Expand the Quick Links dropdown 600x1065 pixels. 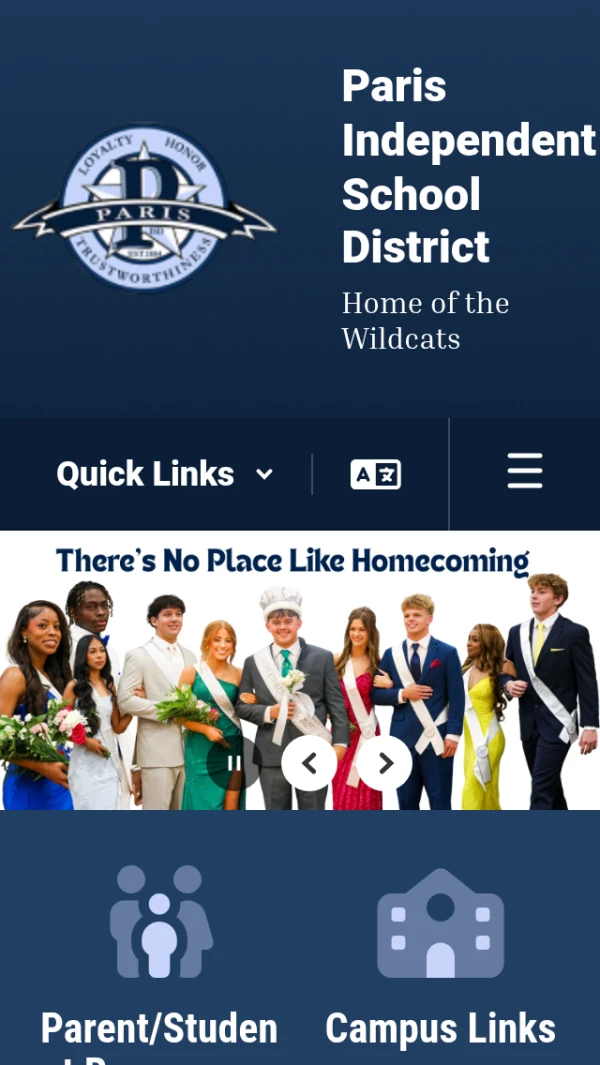165,474
